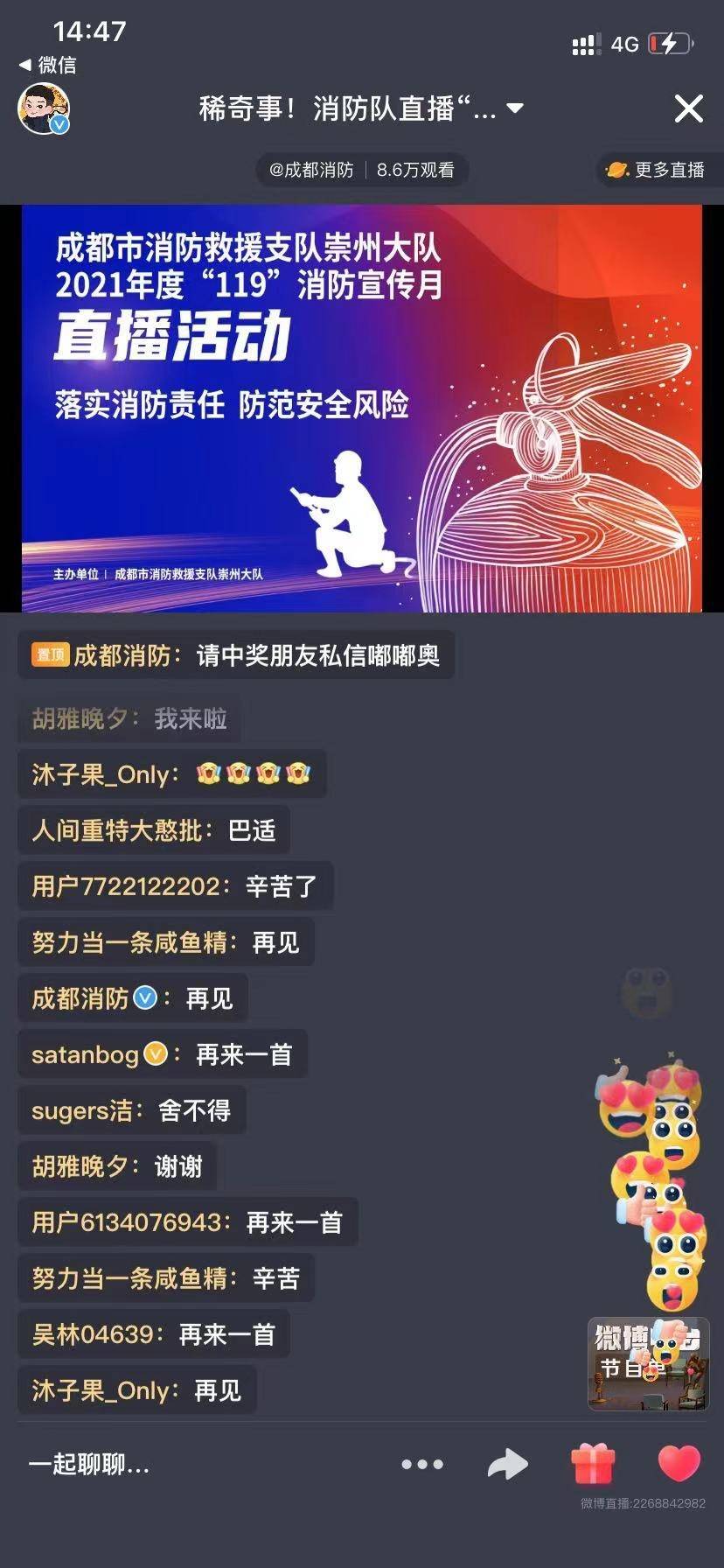
Task: Open 更多直播 for more live streams
Action: 660,170
